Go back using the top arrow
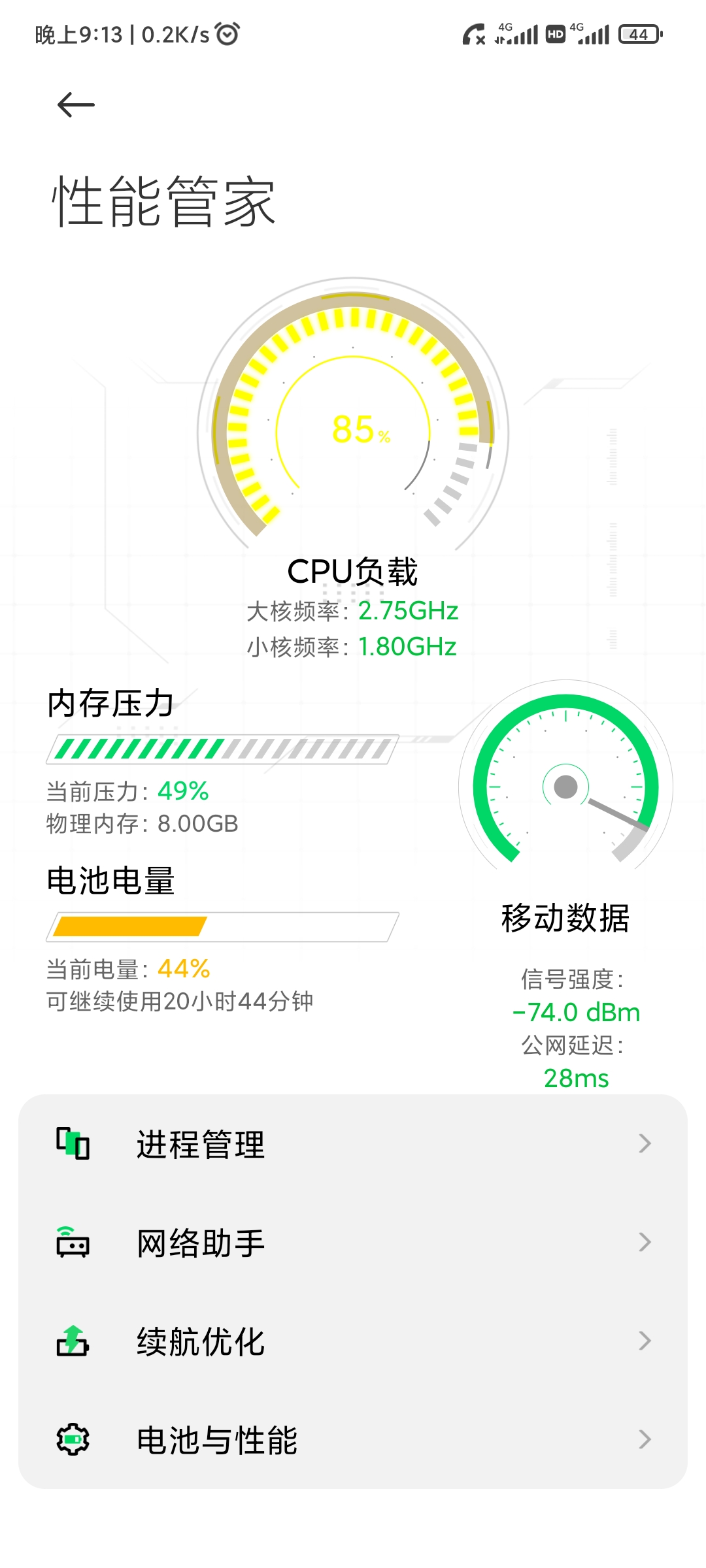The height and width of the screenshot is (1568, 706). (76, 105)
